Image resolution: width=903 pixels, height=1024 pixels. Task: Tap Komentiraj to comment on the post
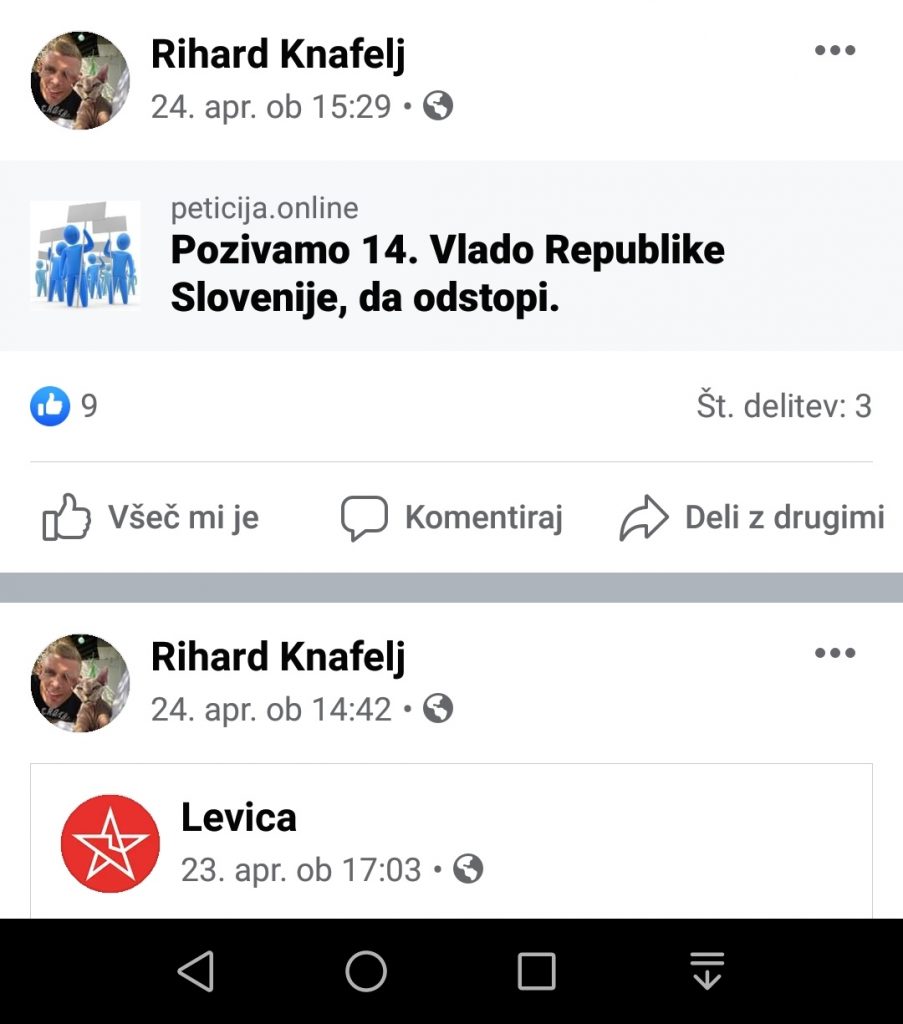[x=452, y=518]
